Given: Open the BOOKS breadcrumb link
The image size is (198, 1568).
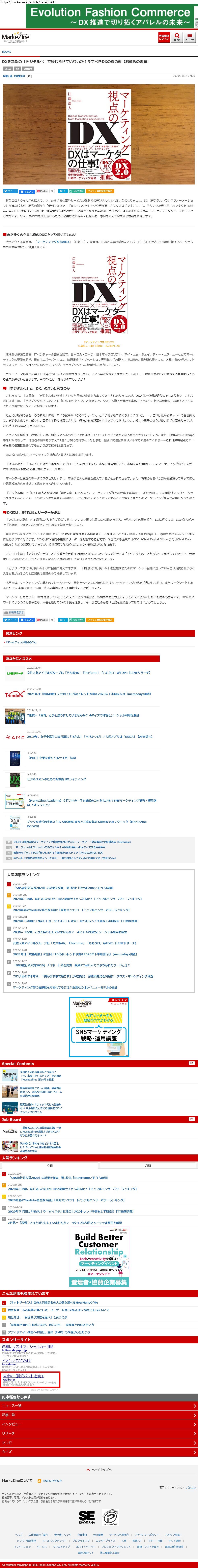Looking at the screenshot, I should [7, 52].
